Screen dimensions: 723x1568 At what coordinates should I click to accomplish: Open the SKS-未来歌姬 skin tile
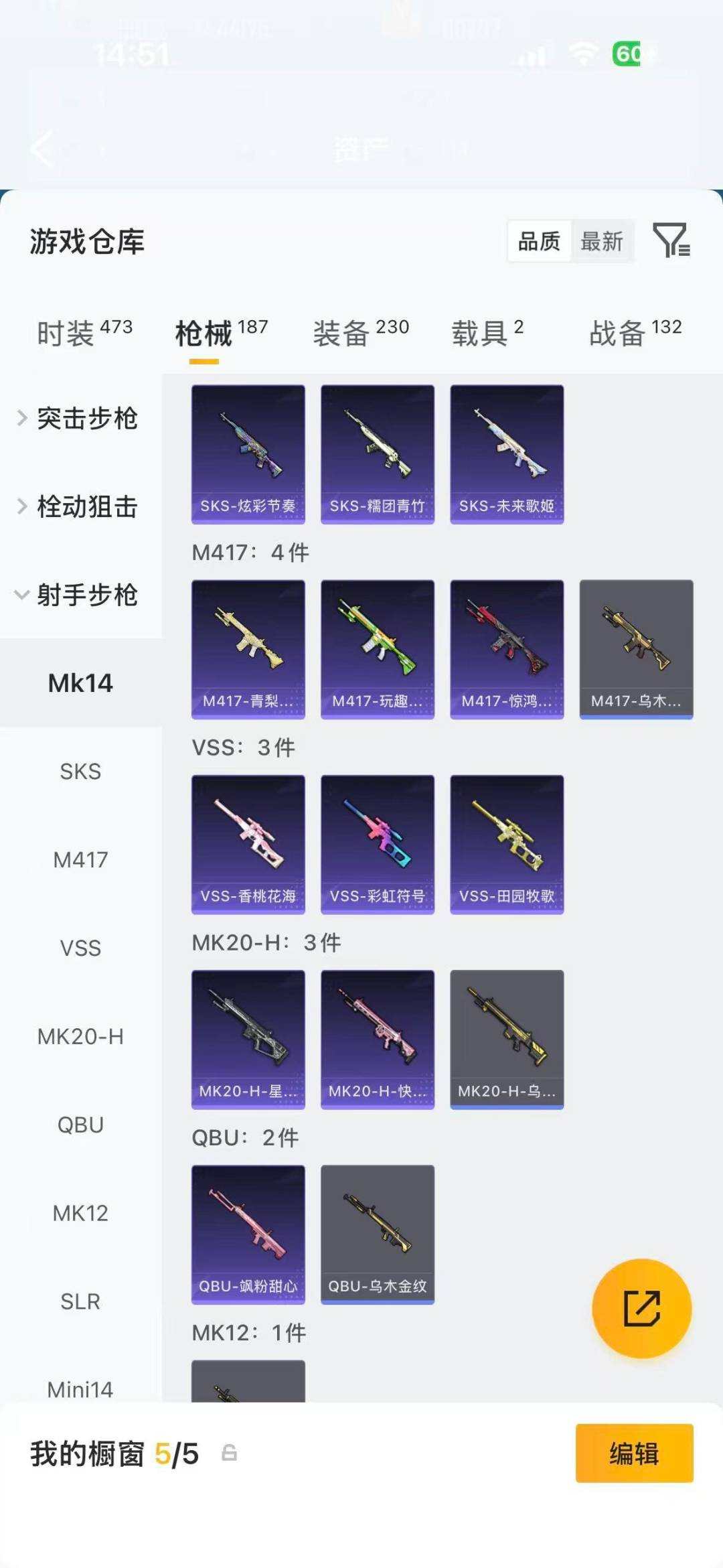pyautogui.click(x=507, y=454)
